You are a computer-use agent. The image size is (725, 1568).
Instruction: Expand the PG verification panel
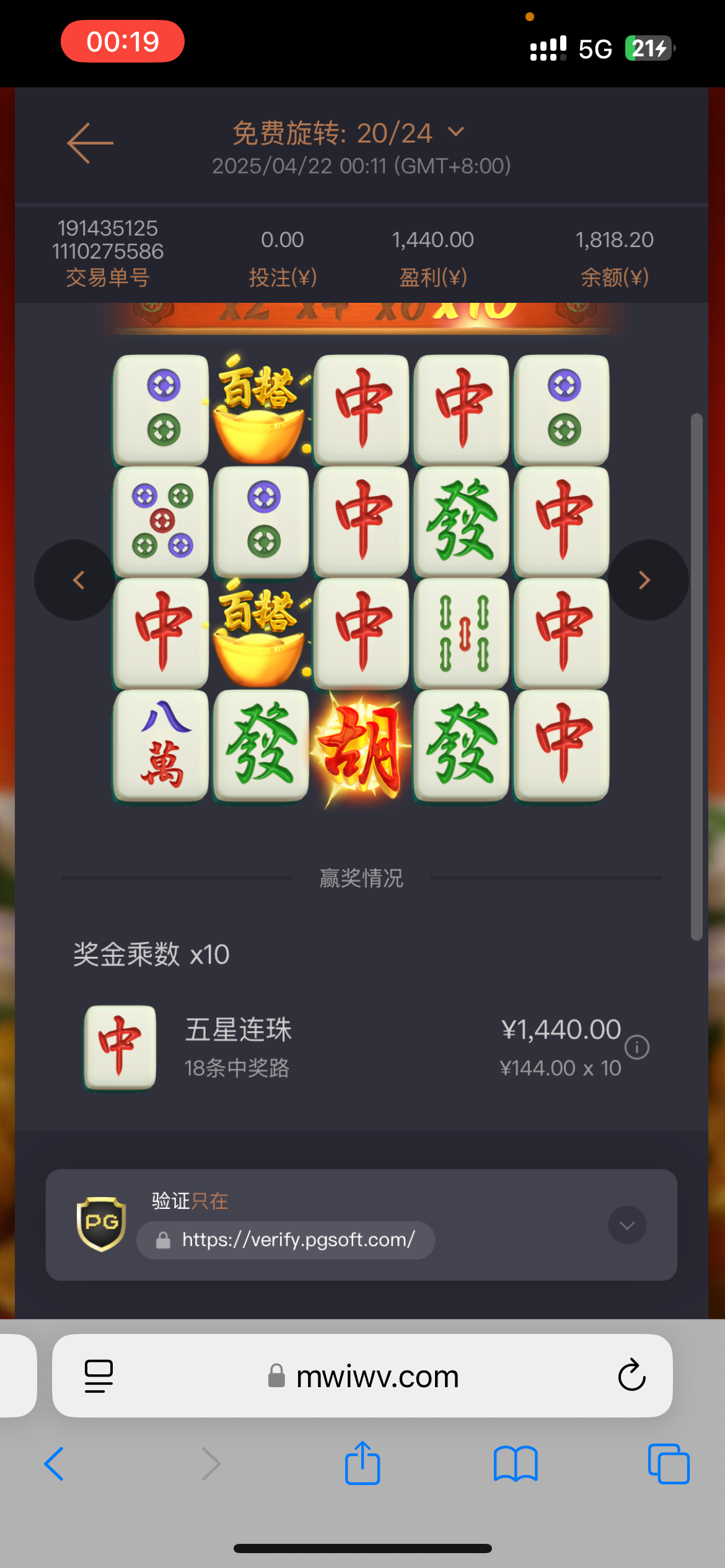click(626, 1225)
